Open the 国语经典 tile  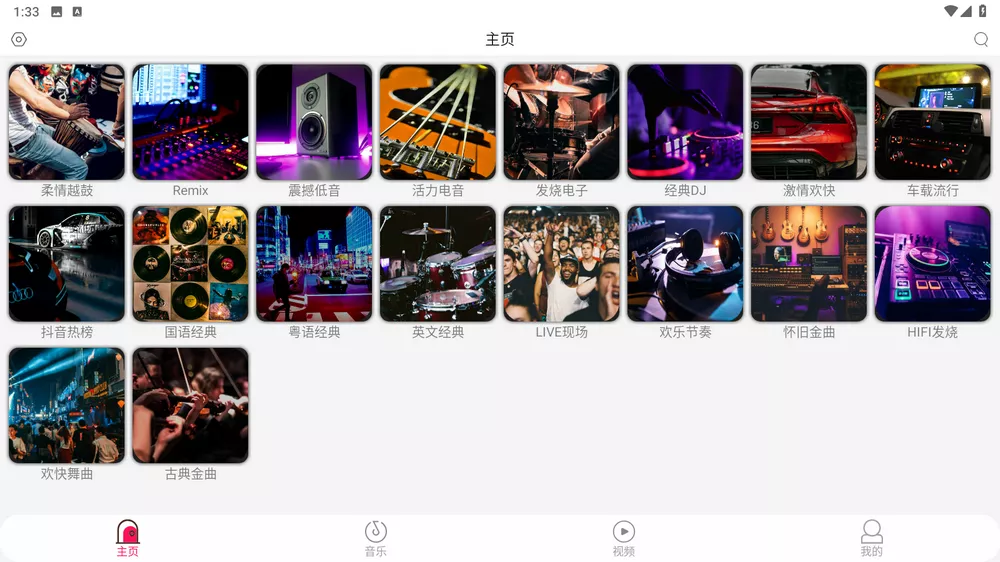pos(190,264)
